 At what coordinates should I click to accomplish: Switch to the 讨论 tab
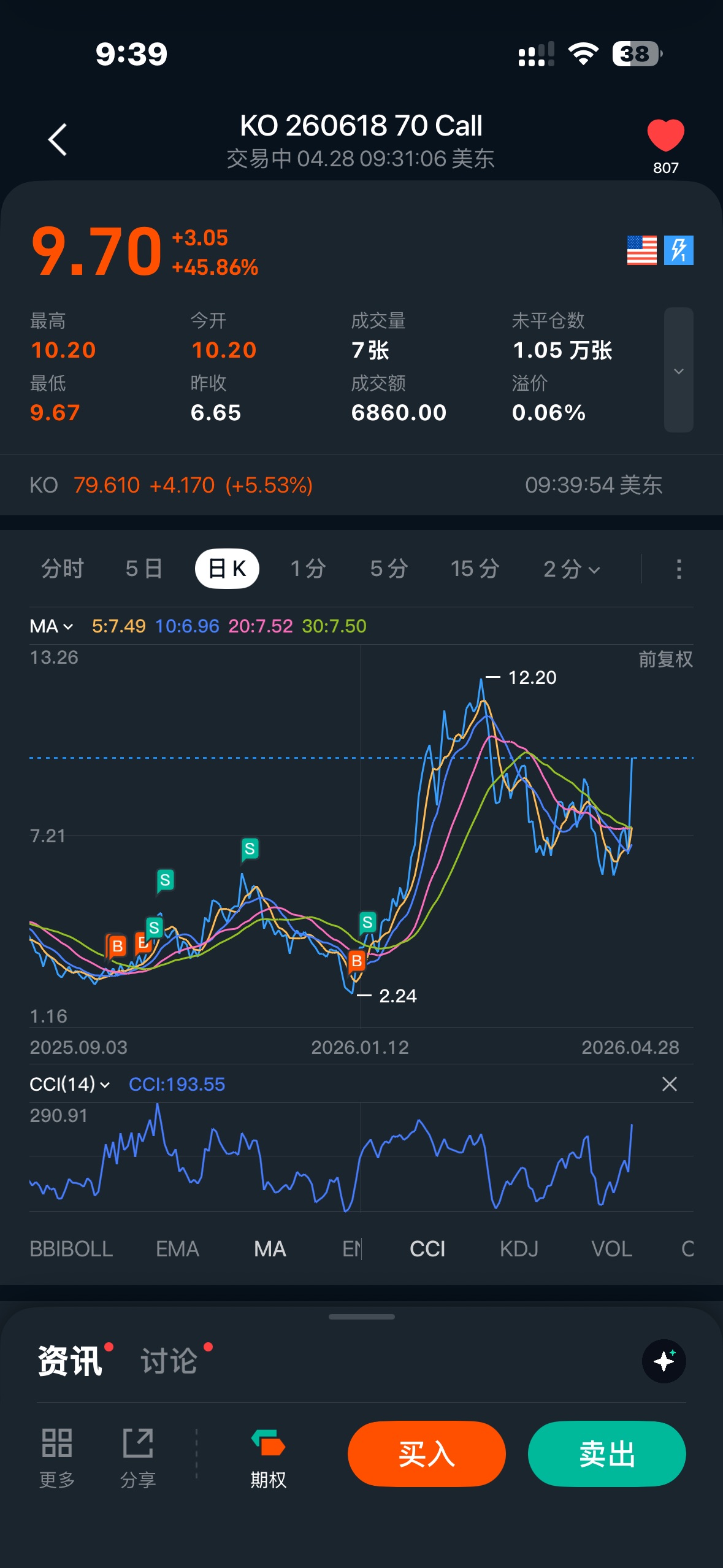click(169, 1361)
